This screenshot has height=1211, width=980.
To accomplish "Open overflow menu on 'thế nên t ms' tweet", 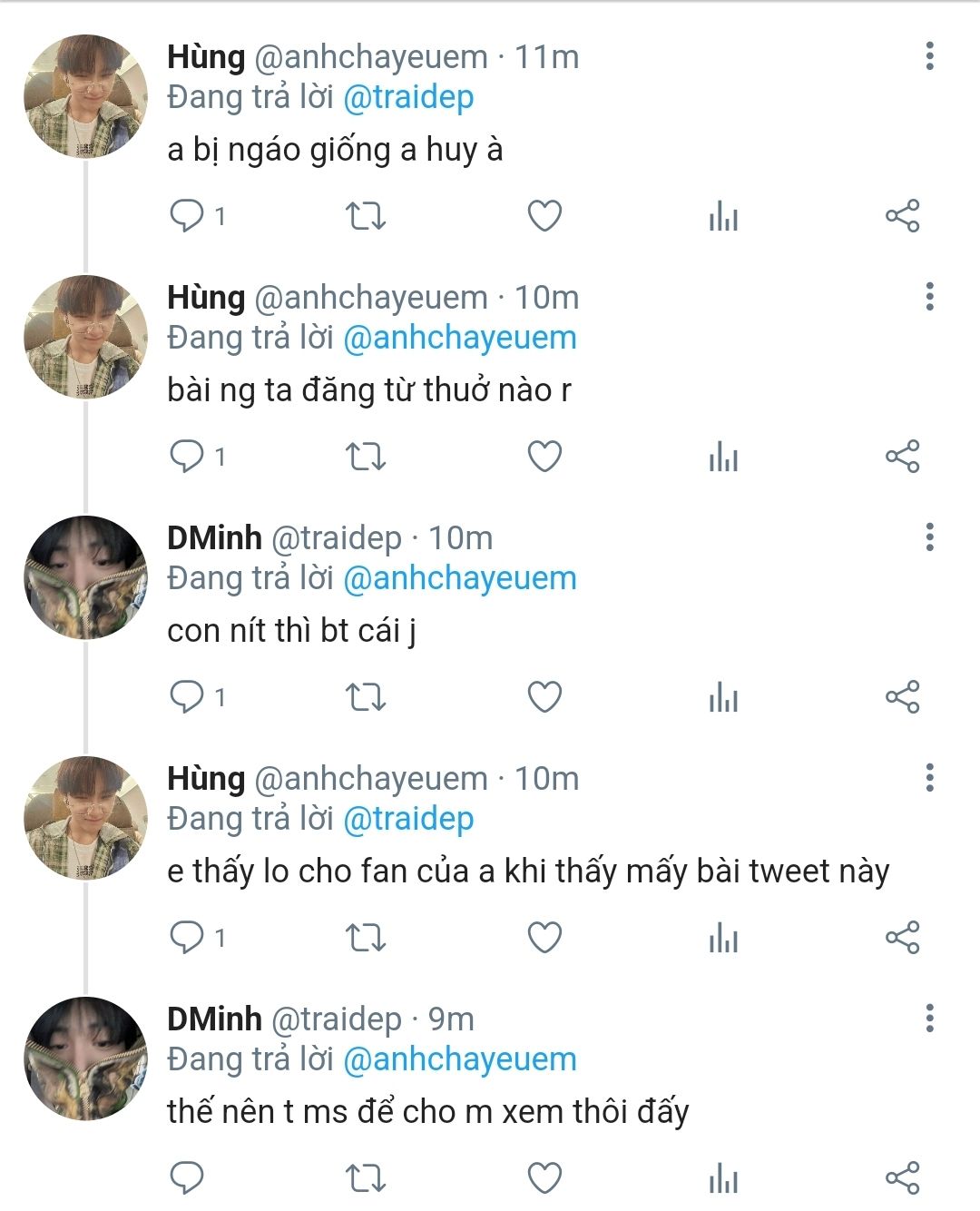I will (x=929, y=1019).
